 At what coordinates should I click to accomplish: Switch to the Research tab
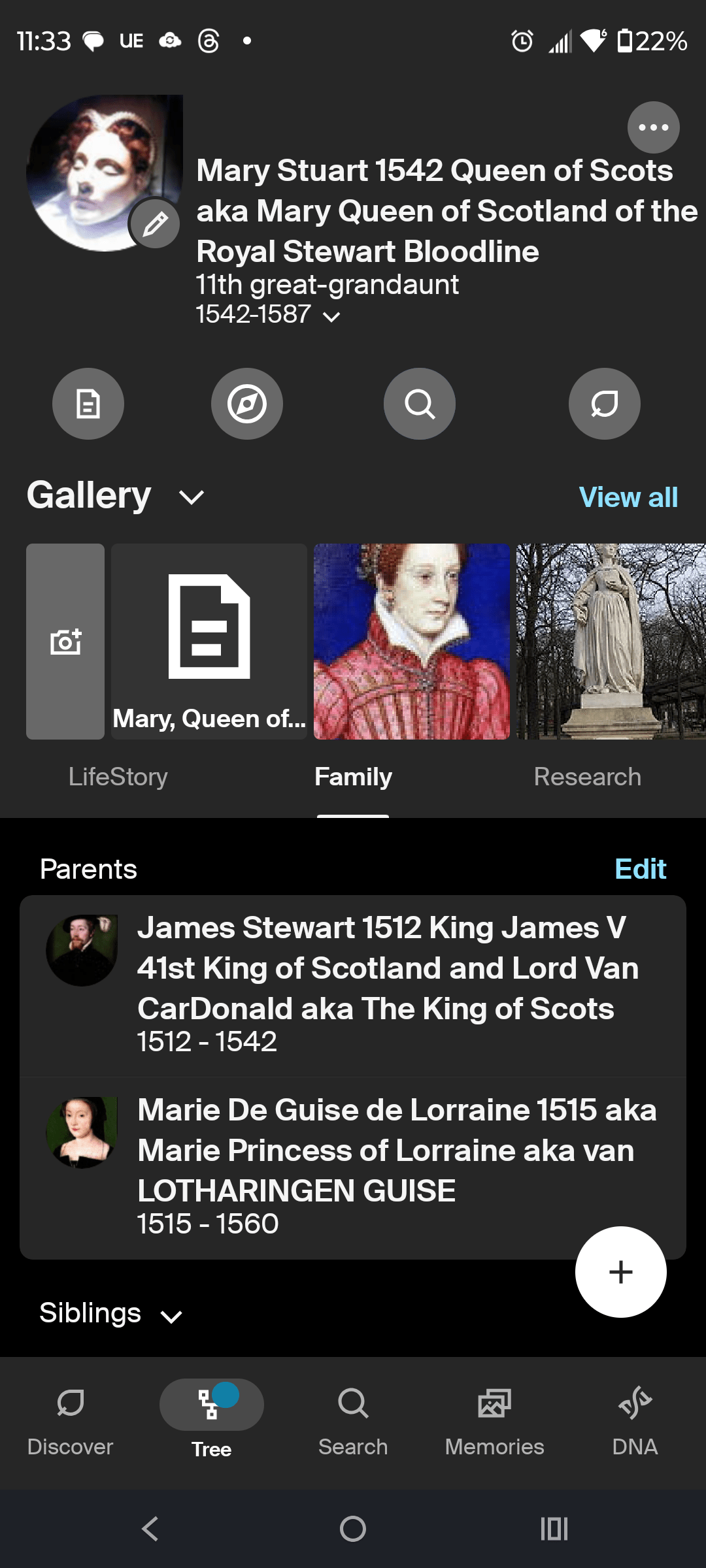(x=587, y=776)
